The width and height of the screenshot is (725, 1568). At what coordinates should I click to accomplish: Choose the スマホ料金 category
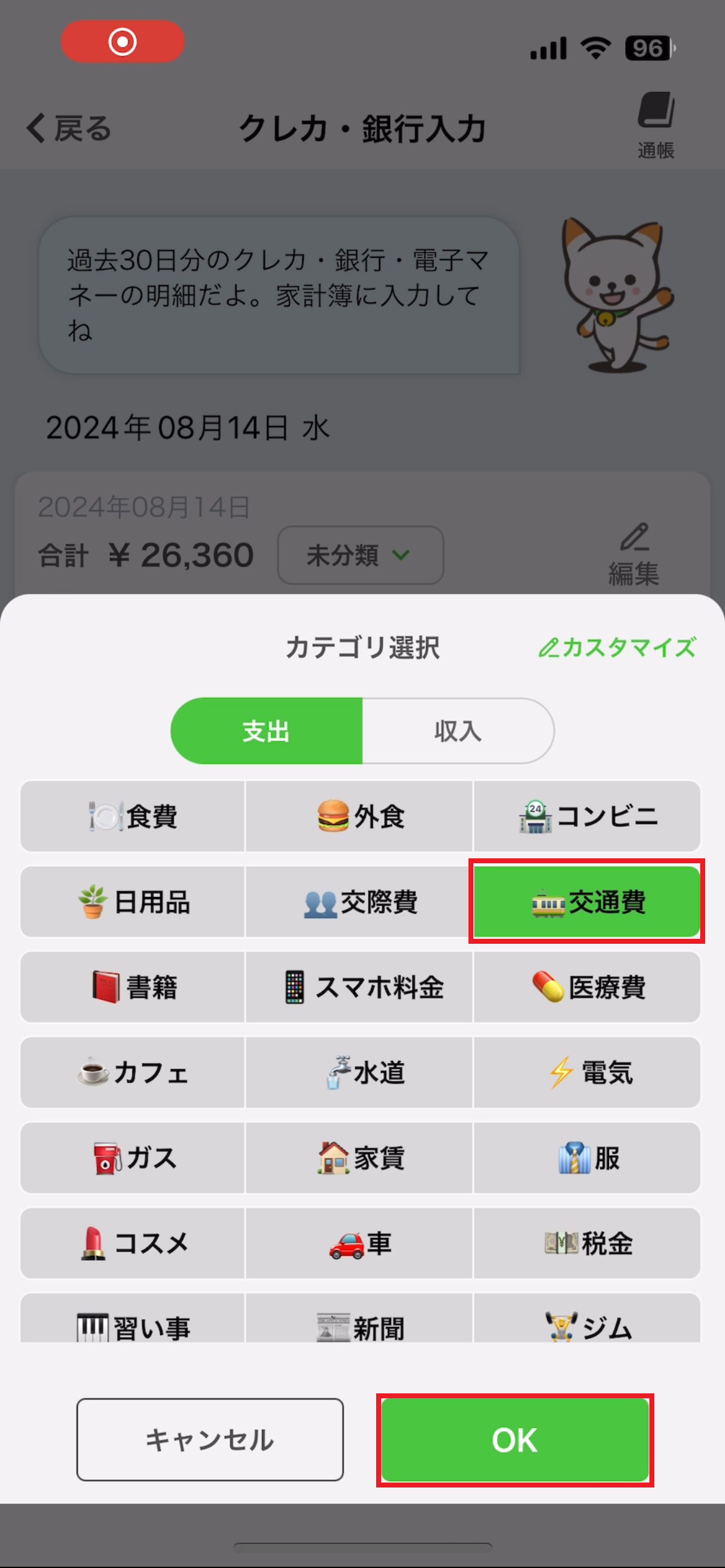click(359, 987)
